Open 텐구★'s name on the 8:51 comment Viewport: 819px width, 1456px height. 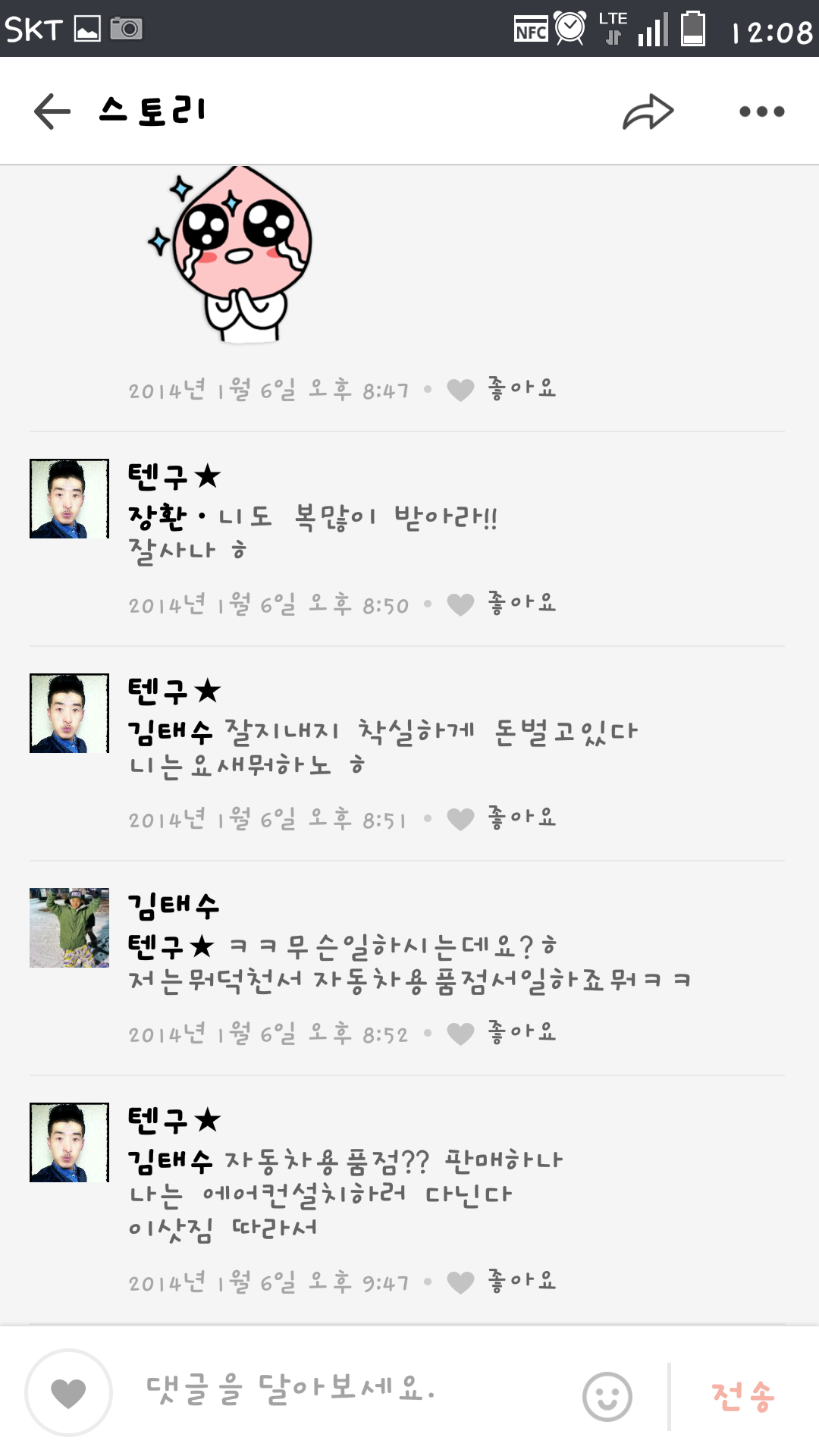pos(174,691)
